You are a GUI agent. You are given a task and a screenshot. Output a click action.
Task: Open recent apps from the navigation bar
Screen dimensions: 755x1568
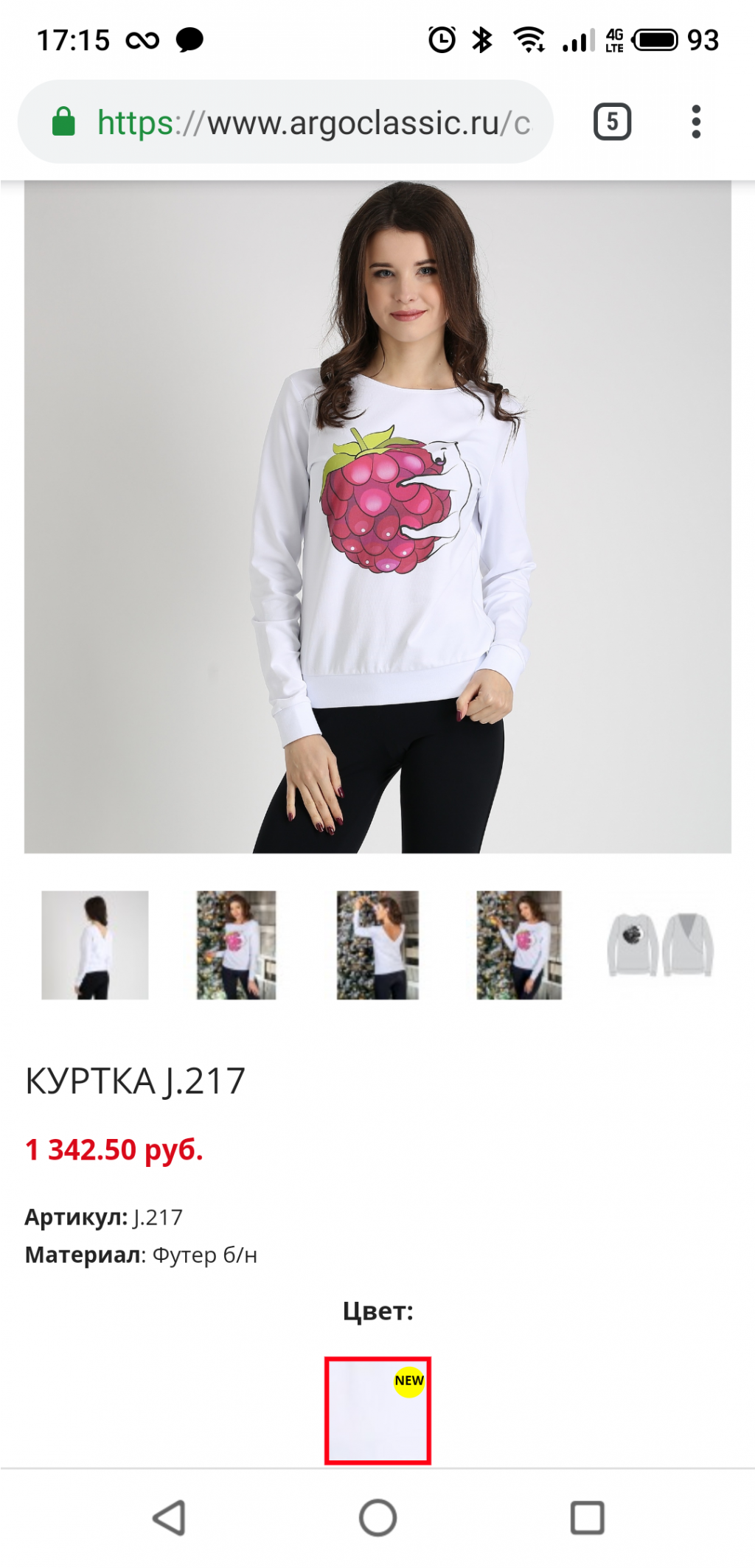[x=587, y=1518]
